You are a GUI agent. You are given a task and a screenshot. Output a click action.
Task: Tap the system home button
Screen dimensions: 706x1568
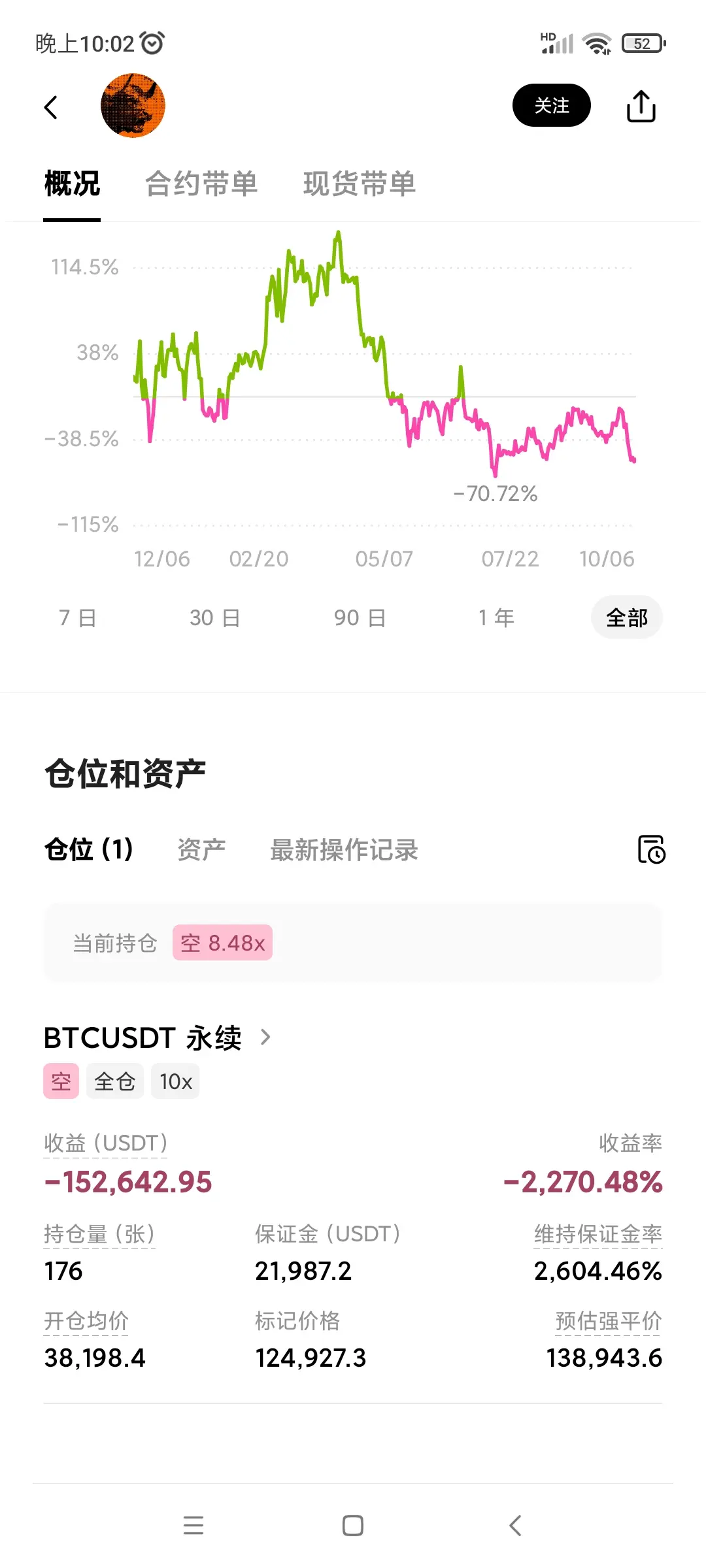click(353, 1526)
